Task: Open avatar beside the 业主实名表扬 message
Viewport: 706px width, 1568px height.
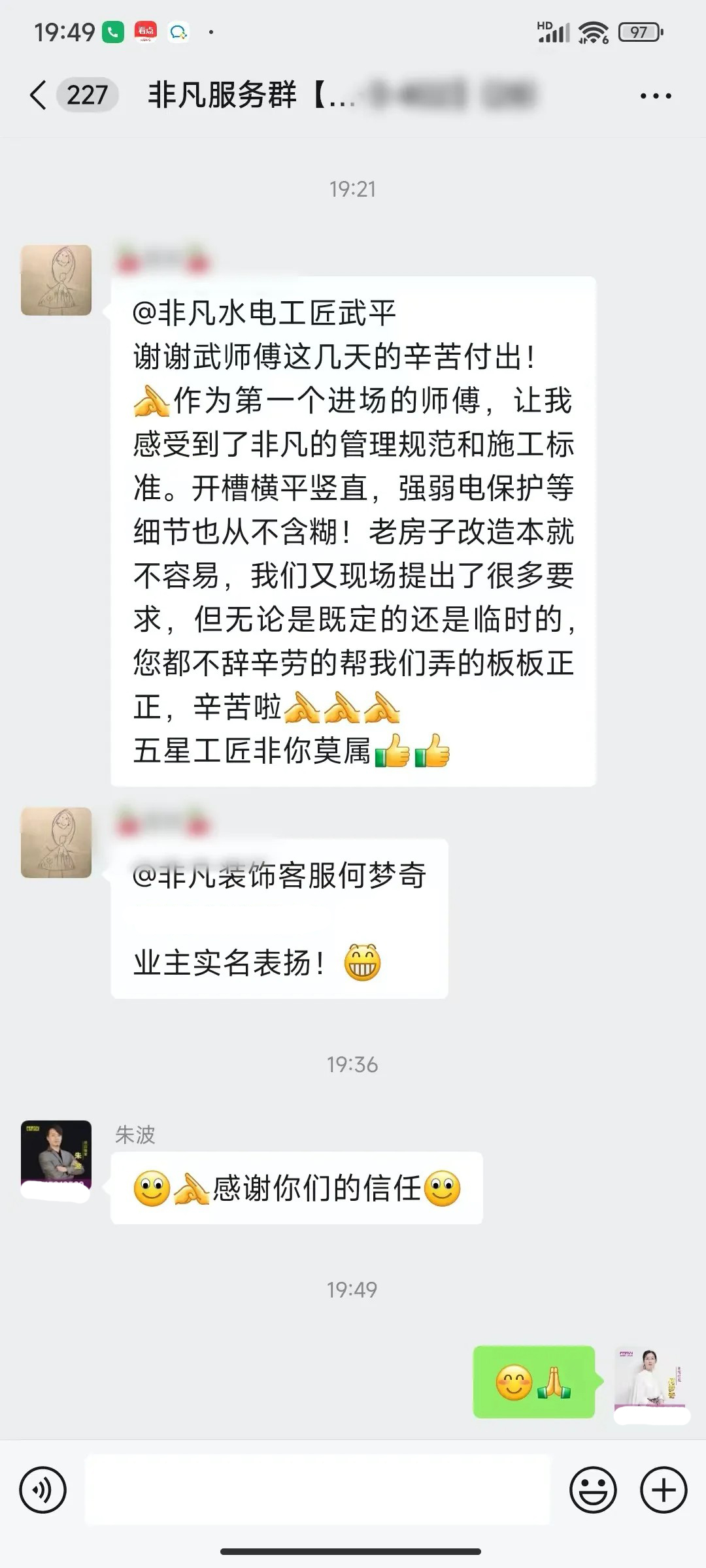Action: (x=56, y=842)
